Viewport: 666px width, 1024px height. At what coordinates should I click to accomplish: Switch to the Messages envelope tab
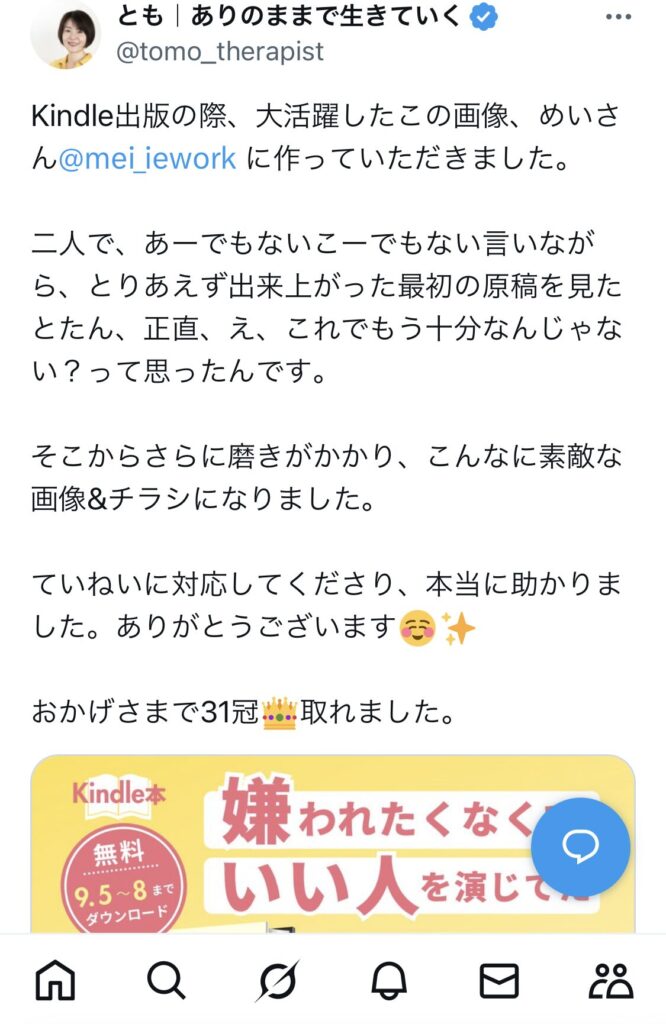[499, 981]
